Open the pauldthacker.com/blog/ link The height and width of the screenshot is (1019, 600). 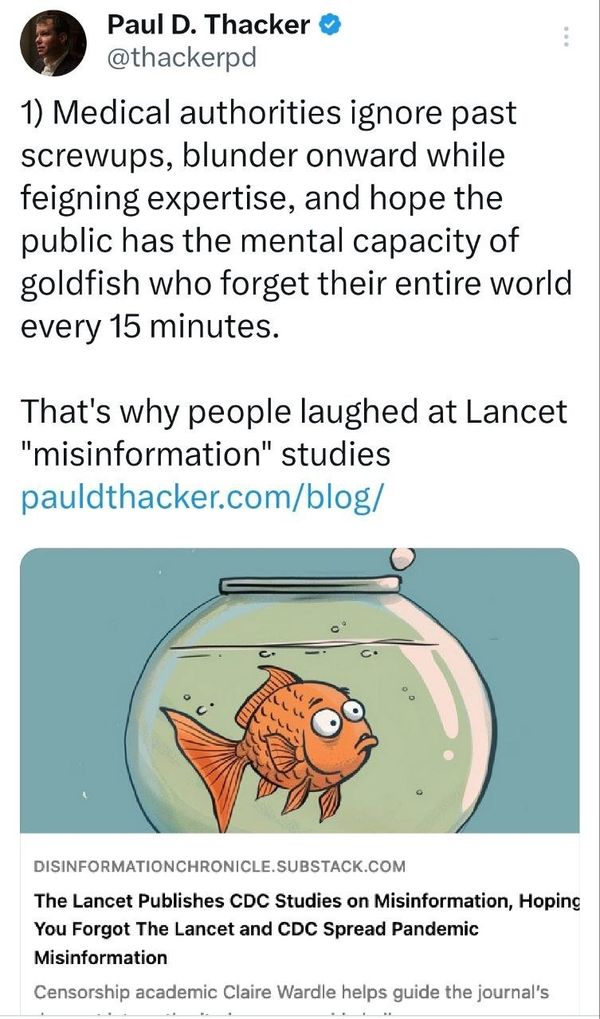pos(202,496)
